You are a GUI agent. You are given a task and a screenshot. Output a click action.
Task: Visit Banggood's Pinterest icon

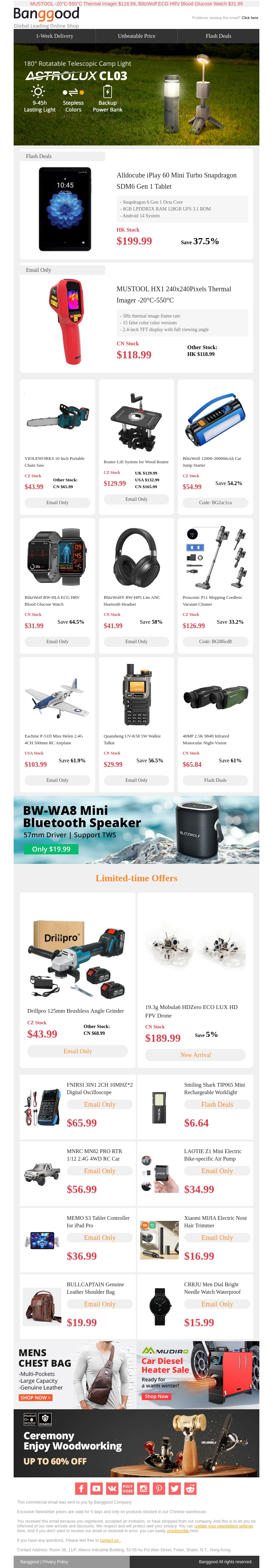159,1488
